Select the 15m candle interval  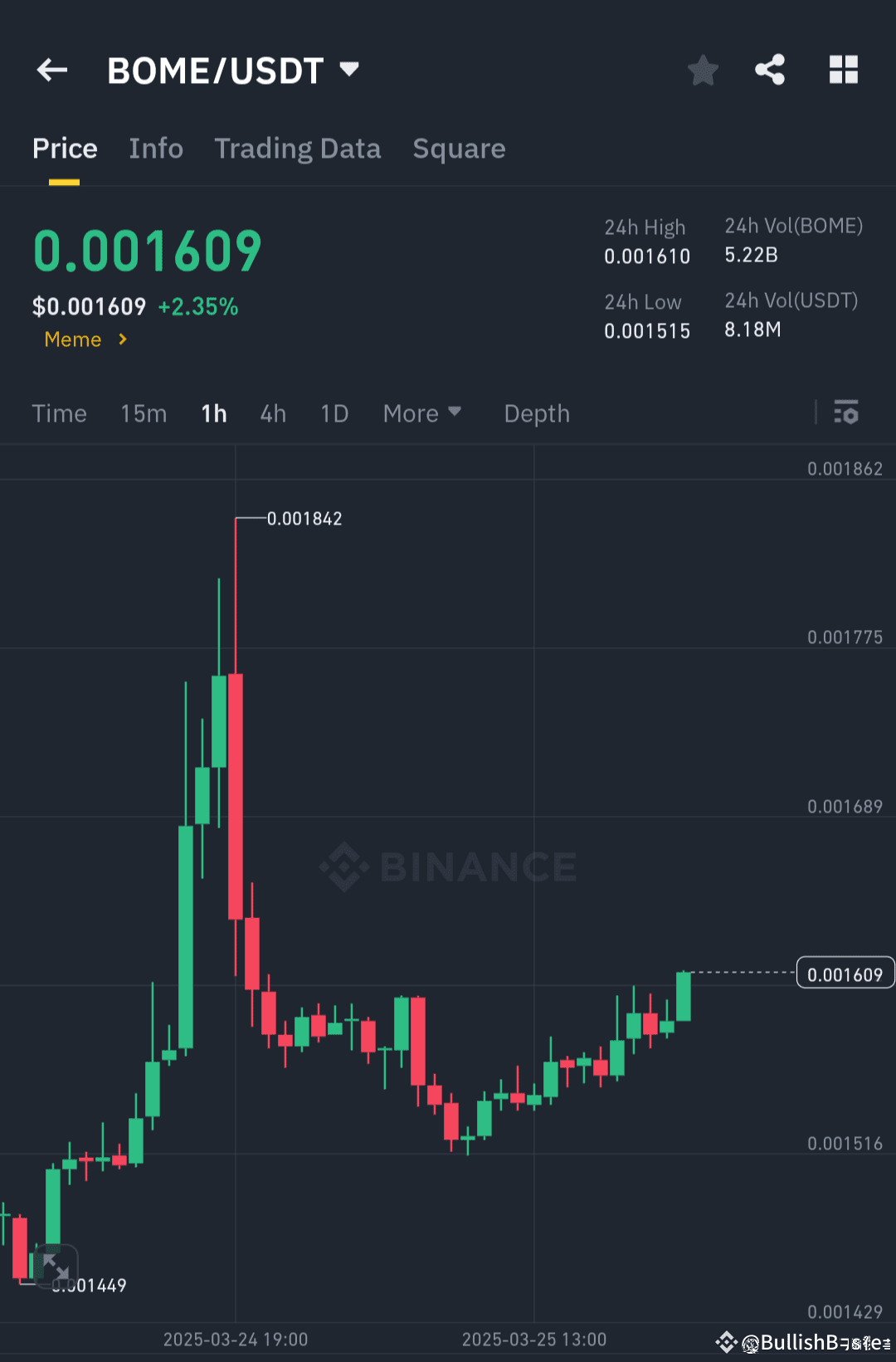coord(143,413)
